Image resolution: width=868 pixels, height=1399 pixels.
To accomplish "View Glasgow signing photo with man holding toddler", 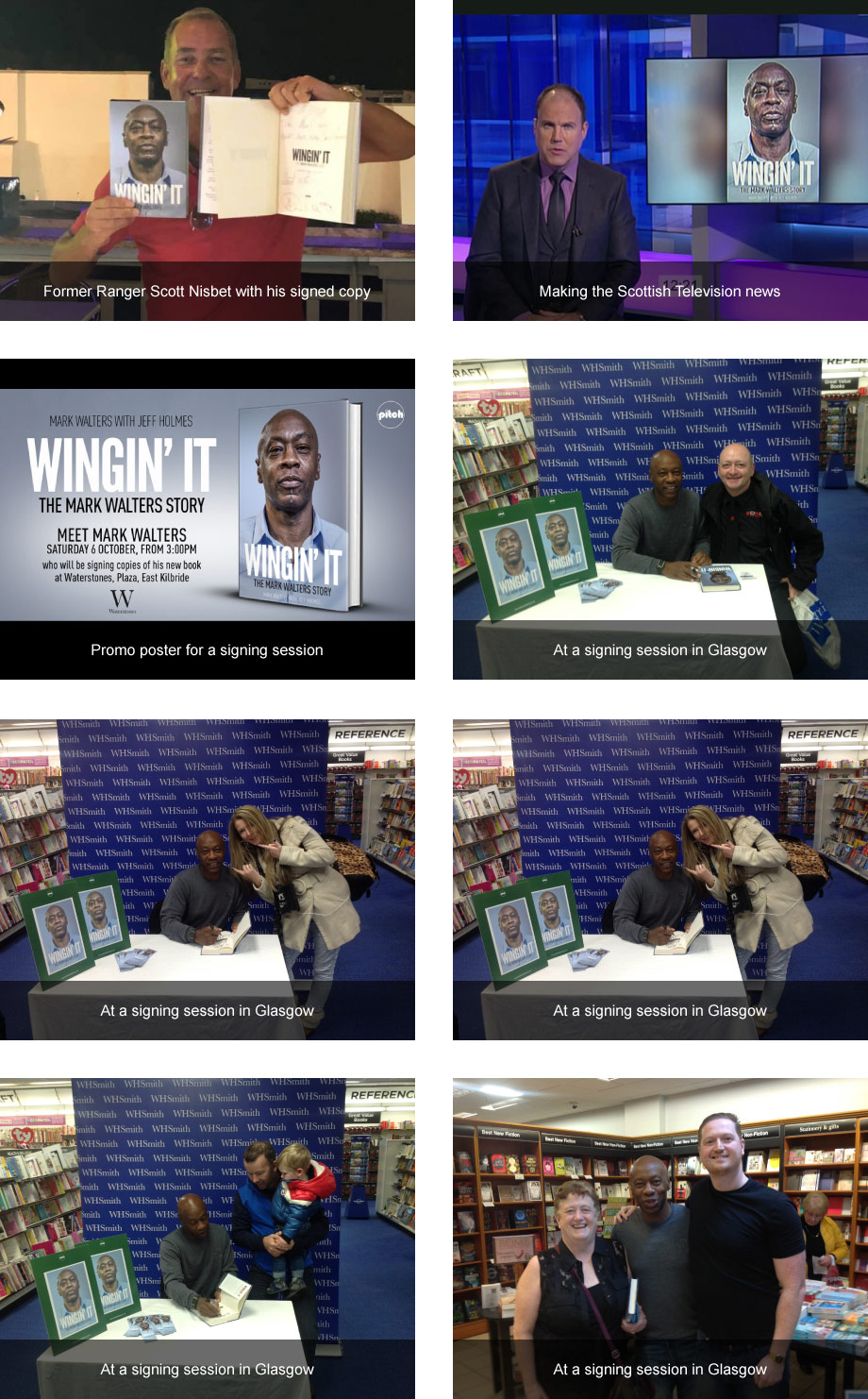I will pos(207,1239).
